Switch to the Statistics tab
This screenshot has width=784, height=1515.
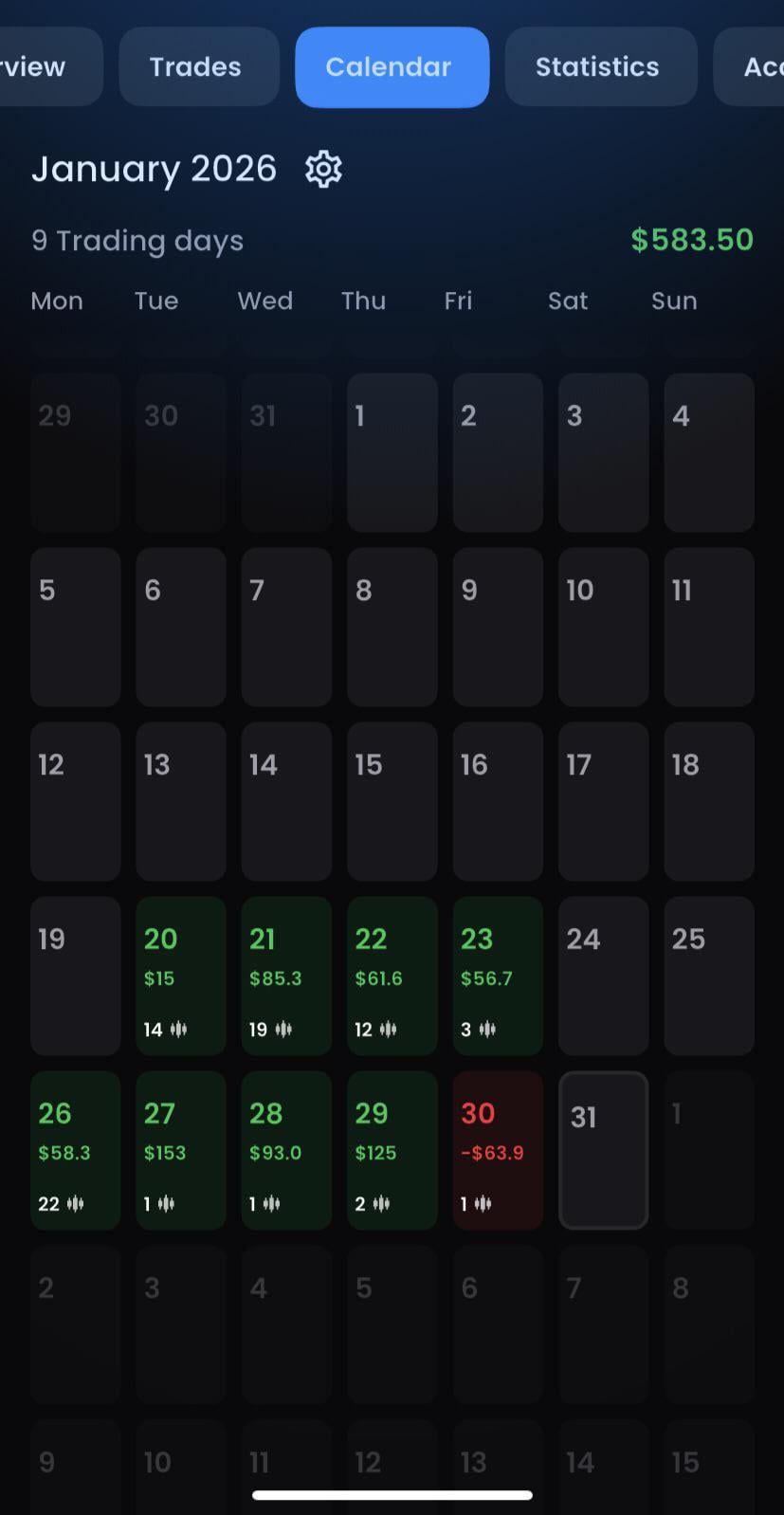click(x=599, y=66)
